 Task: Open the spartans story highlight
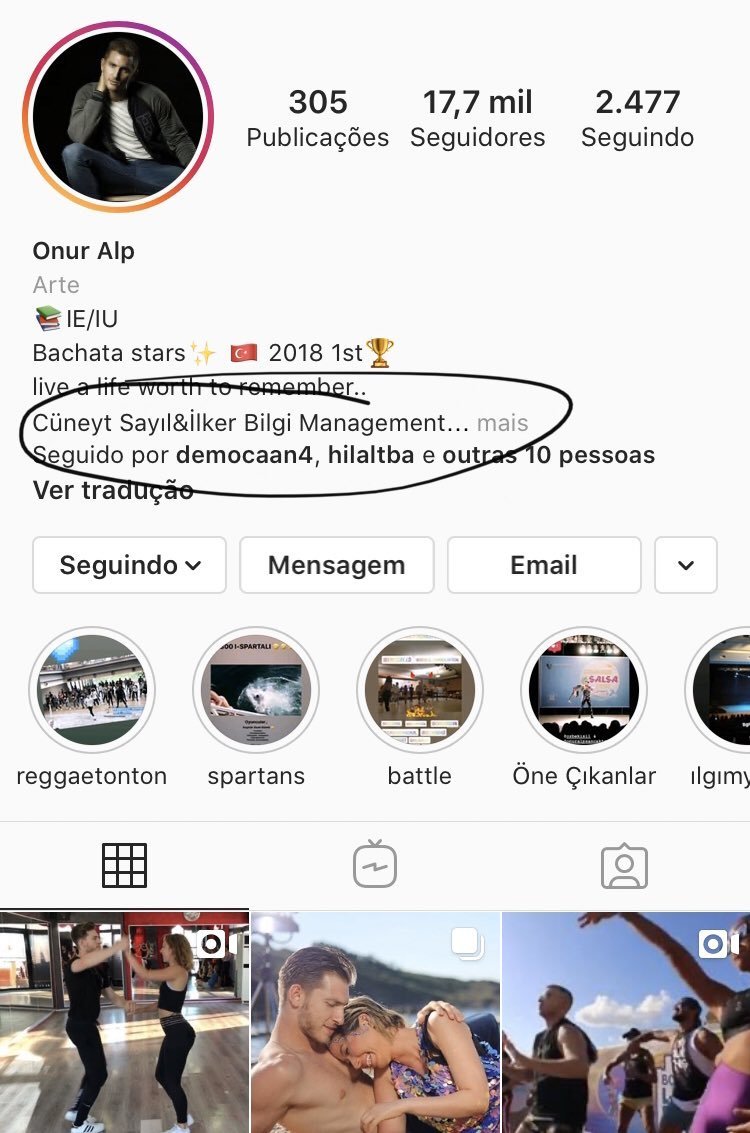[256, 691]
